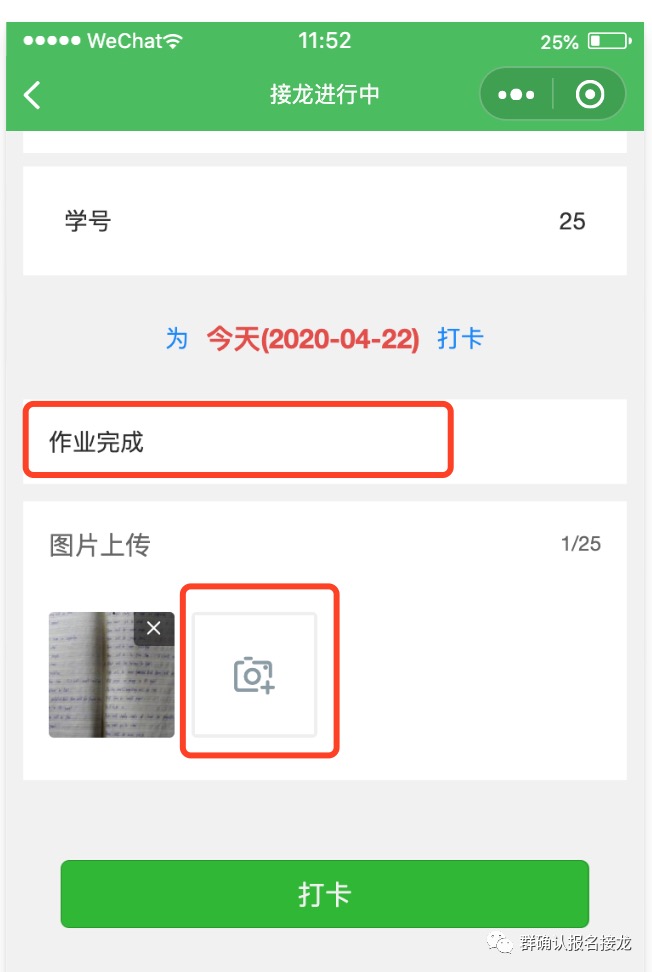652x972 pixels.
Task: Remove the uploaded notebook photo
Action: (153, 628)
